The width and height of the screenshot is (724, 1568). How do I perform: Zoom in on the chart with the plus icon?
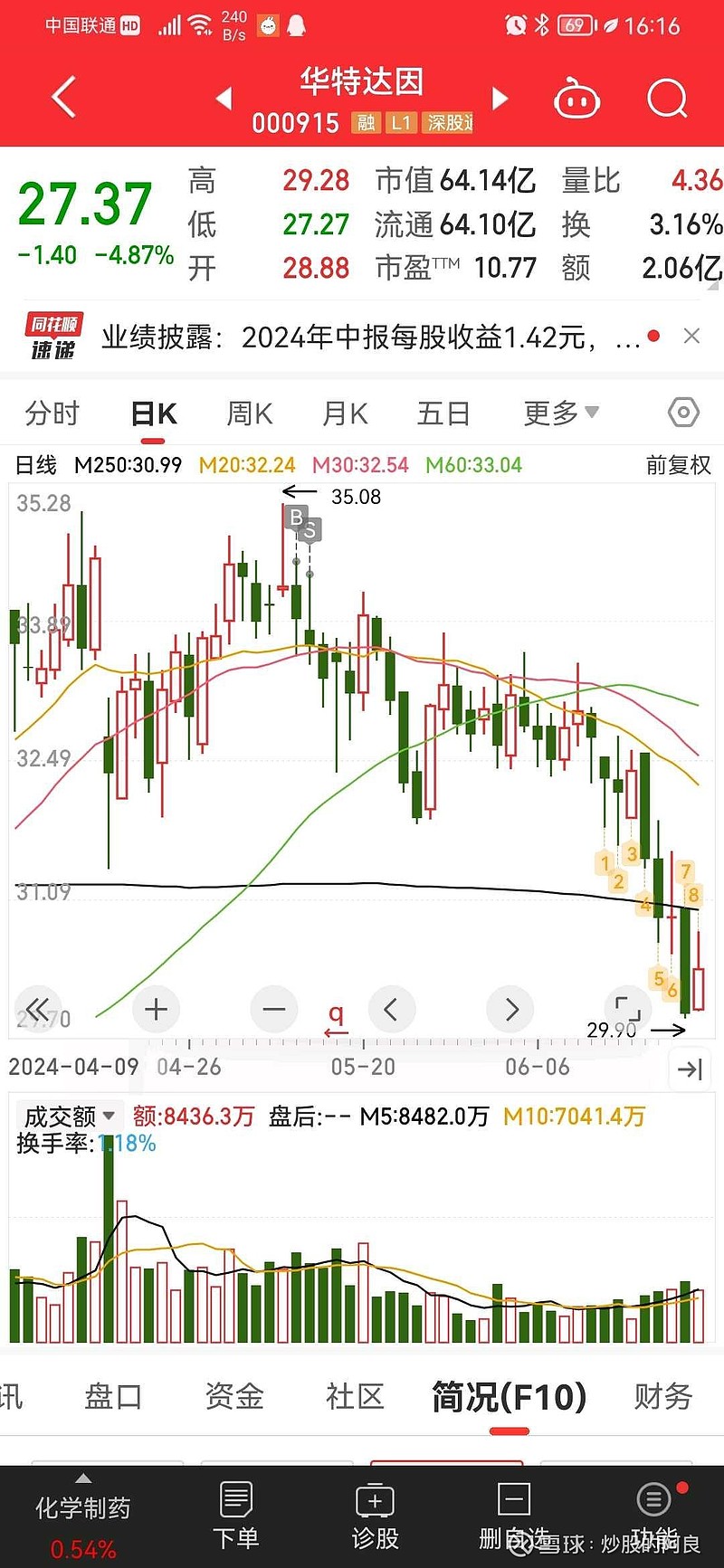[x=156, y=1009]
